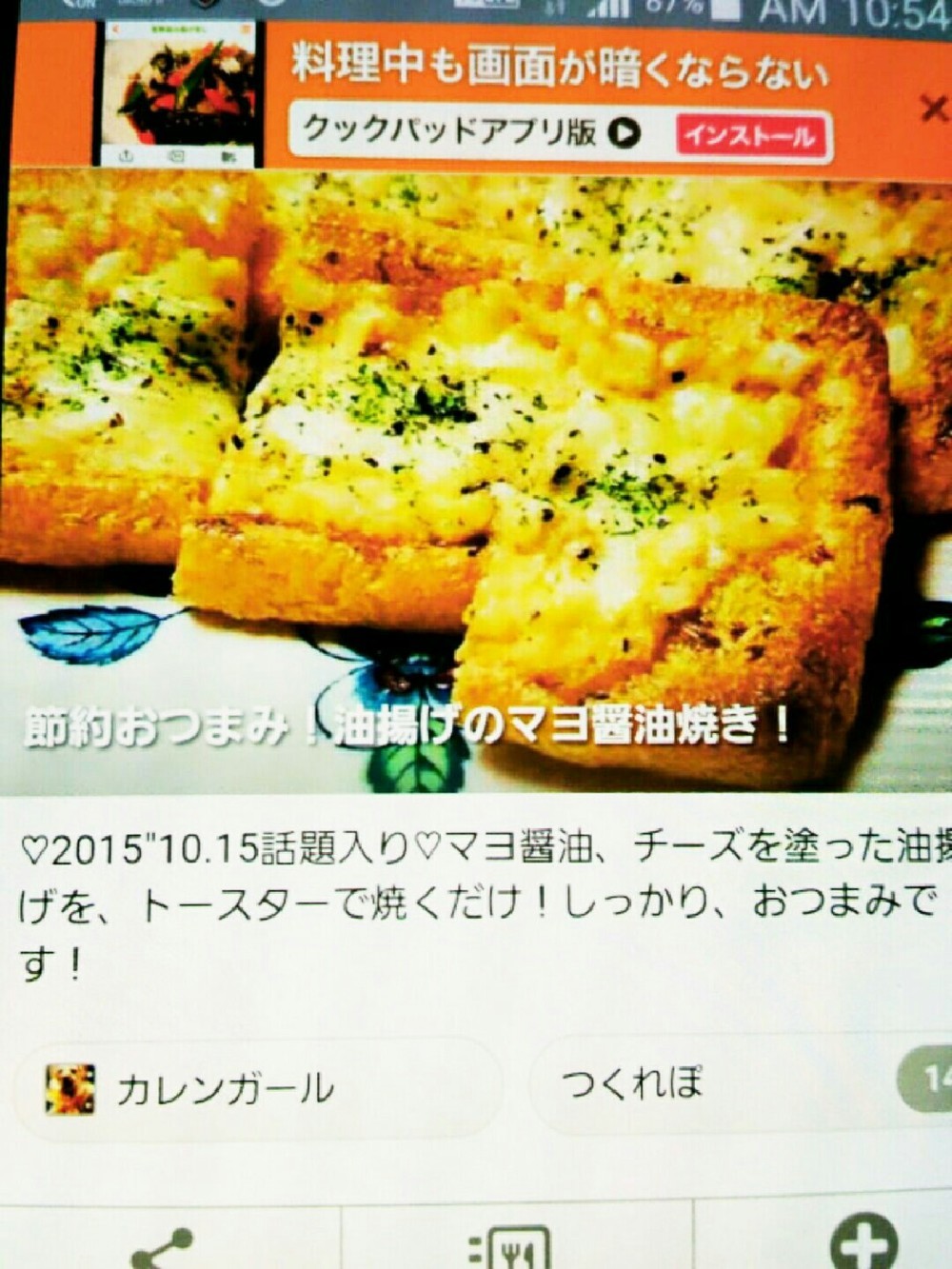Dismiss the Cookpad app ad banner
The image size is (952, 1269).
click(x=934, y=109)
